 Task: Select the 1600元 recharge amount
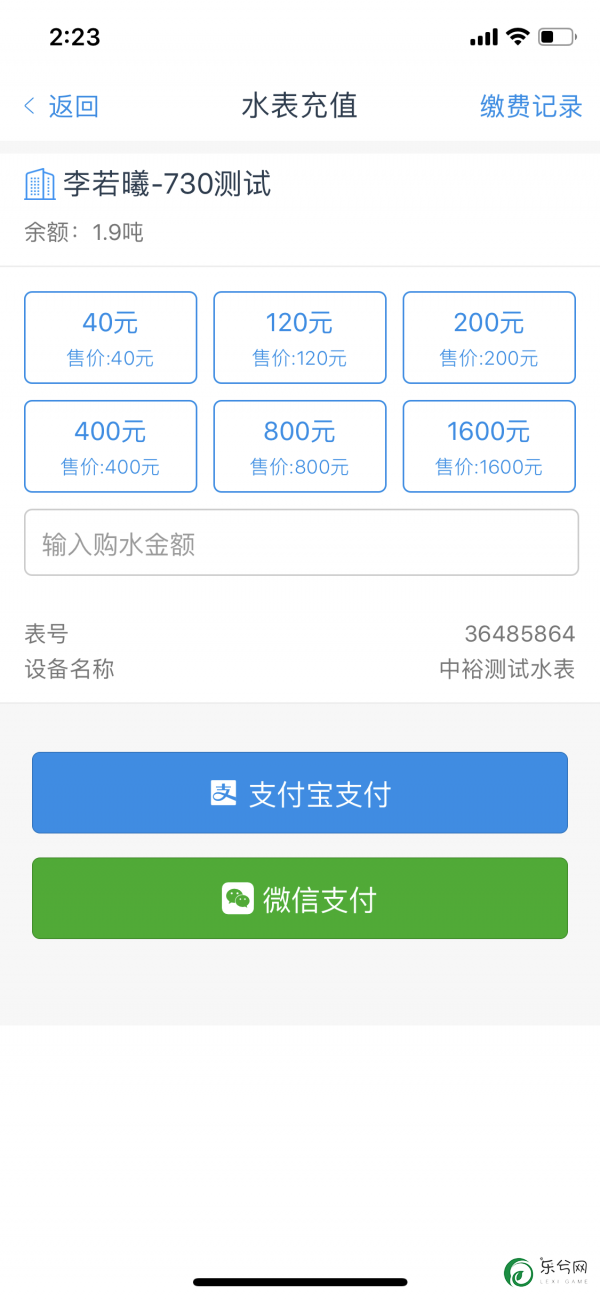[489, 447]
